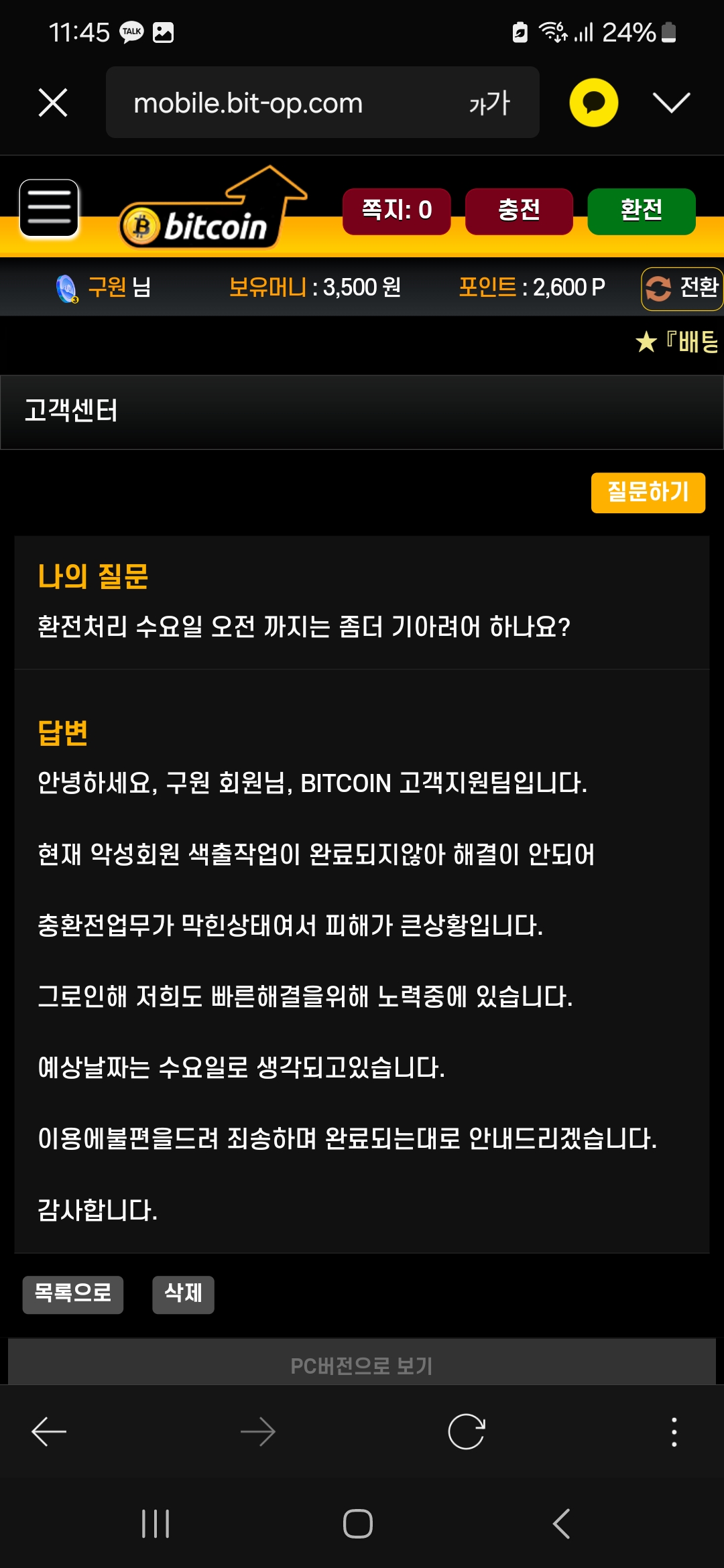Screen dimensions: 724x1568
Task: Go back to the previous browser page
Action: (49, 1432)
